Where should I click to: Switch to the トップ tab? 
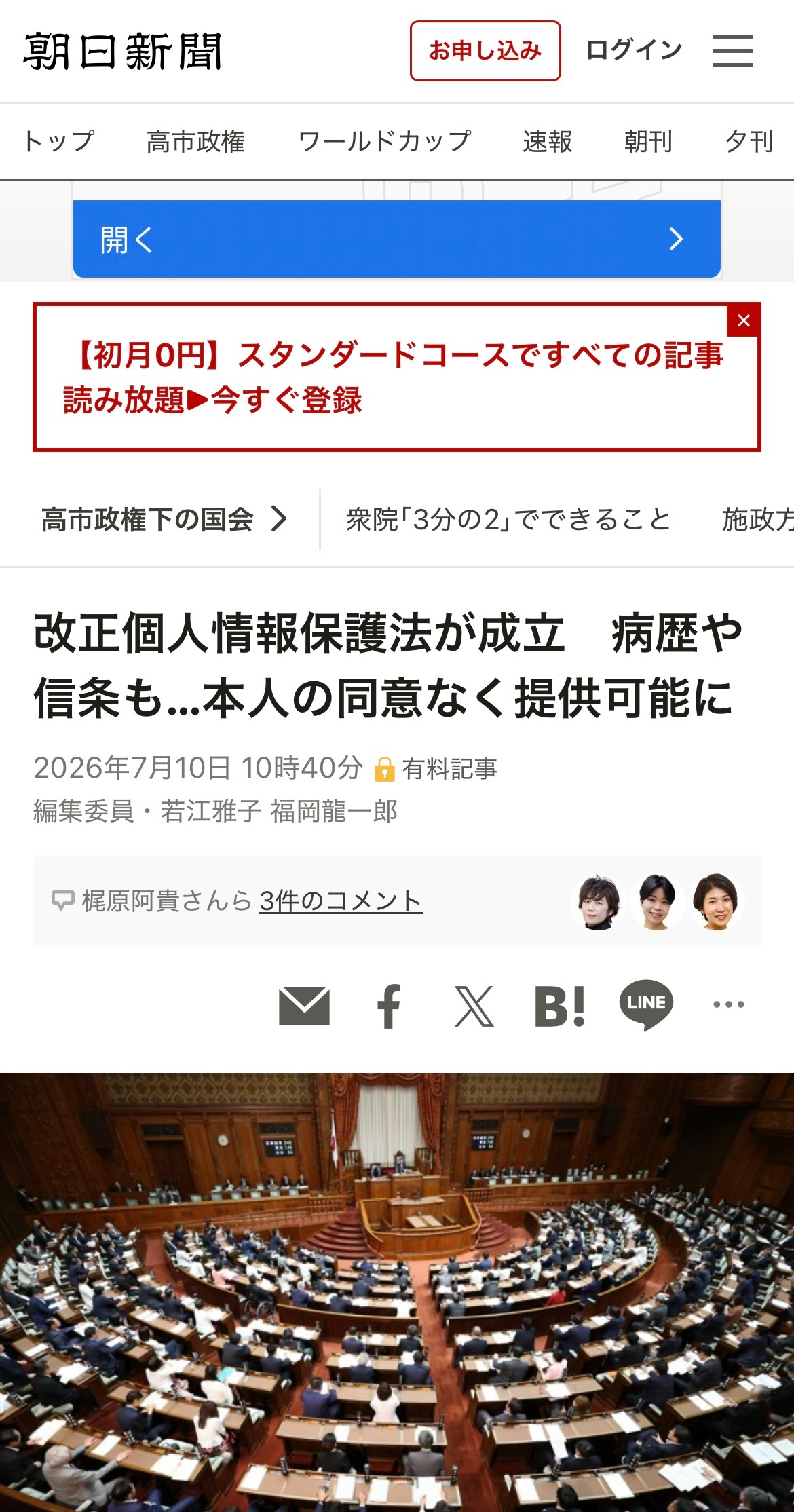click(58, 141)
